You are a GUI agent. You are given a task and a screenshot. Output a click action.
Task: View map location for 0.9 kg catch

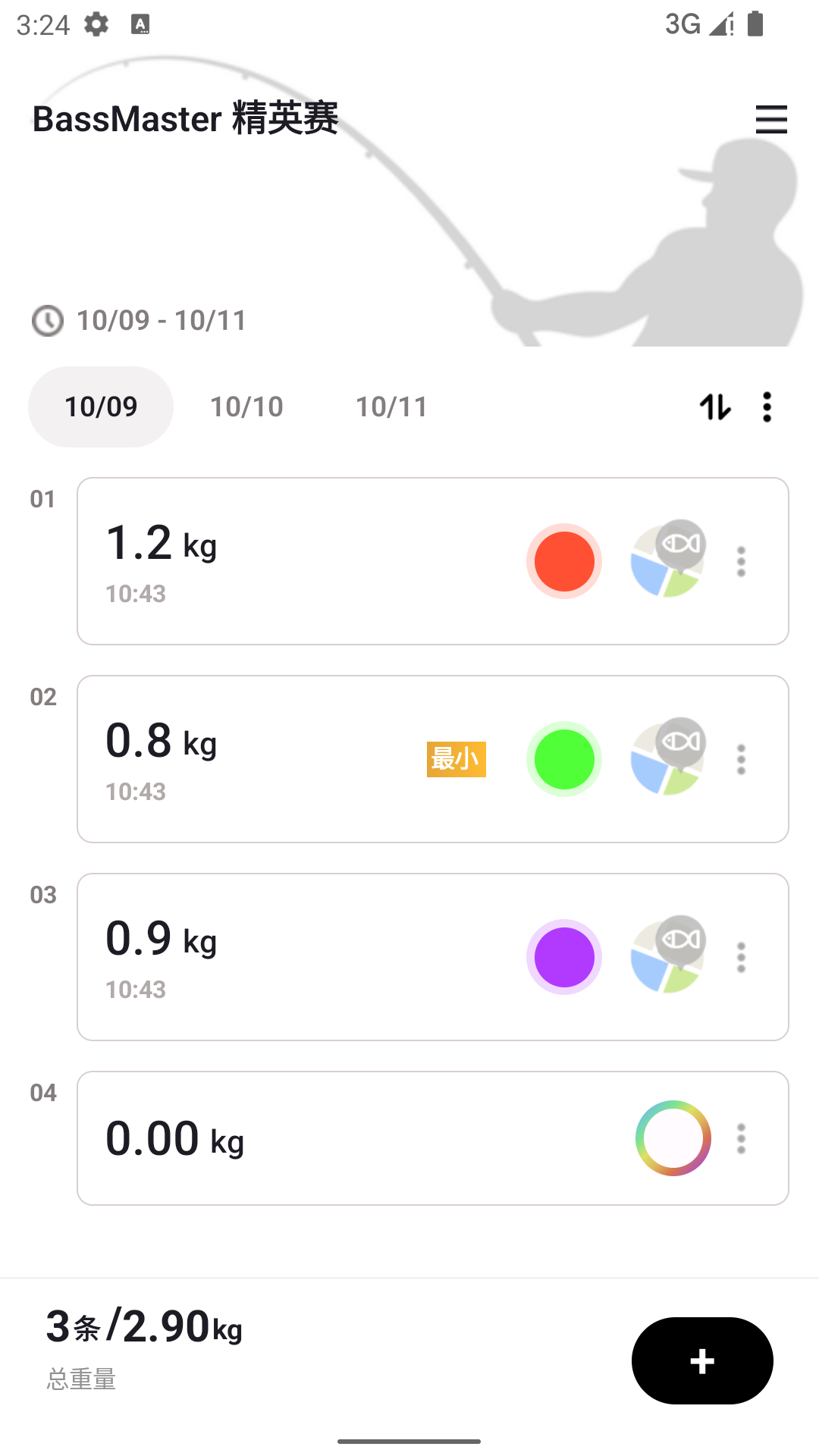[x=668, y=957]
